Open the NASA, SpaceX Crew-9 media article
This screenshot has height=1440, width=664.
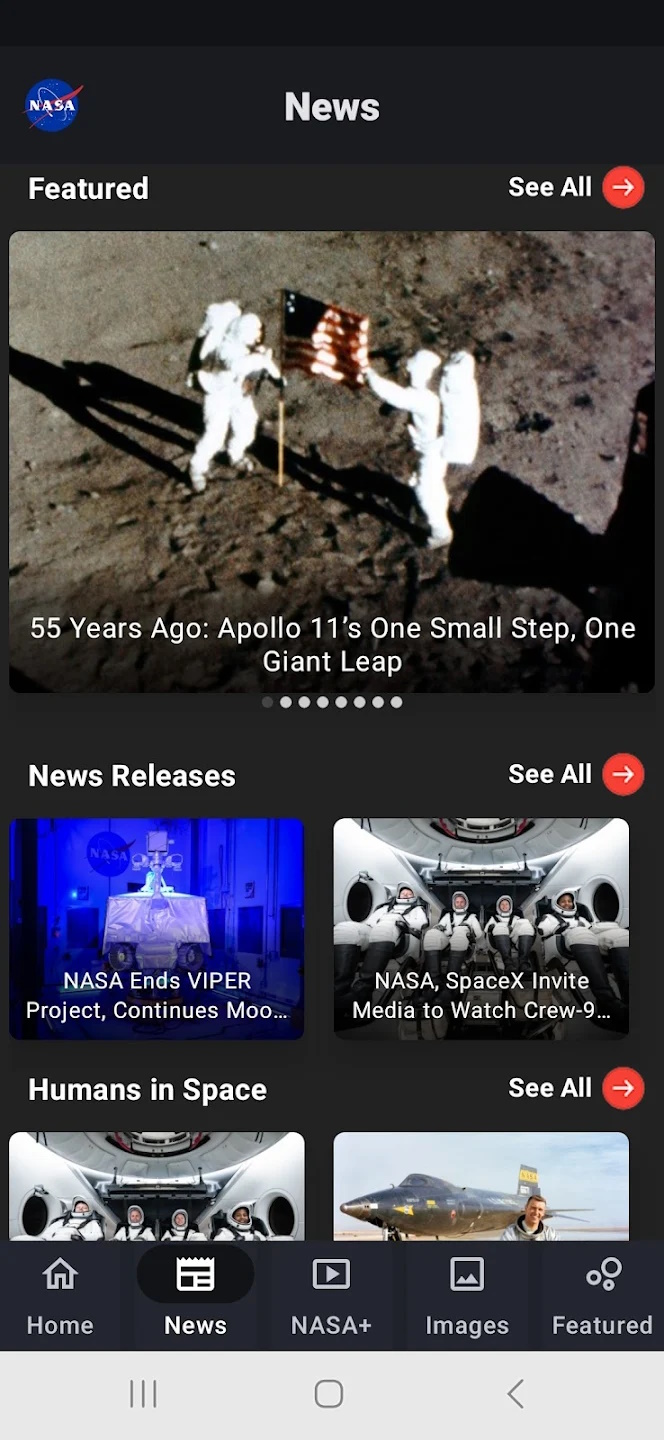coord(481,928)
